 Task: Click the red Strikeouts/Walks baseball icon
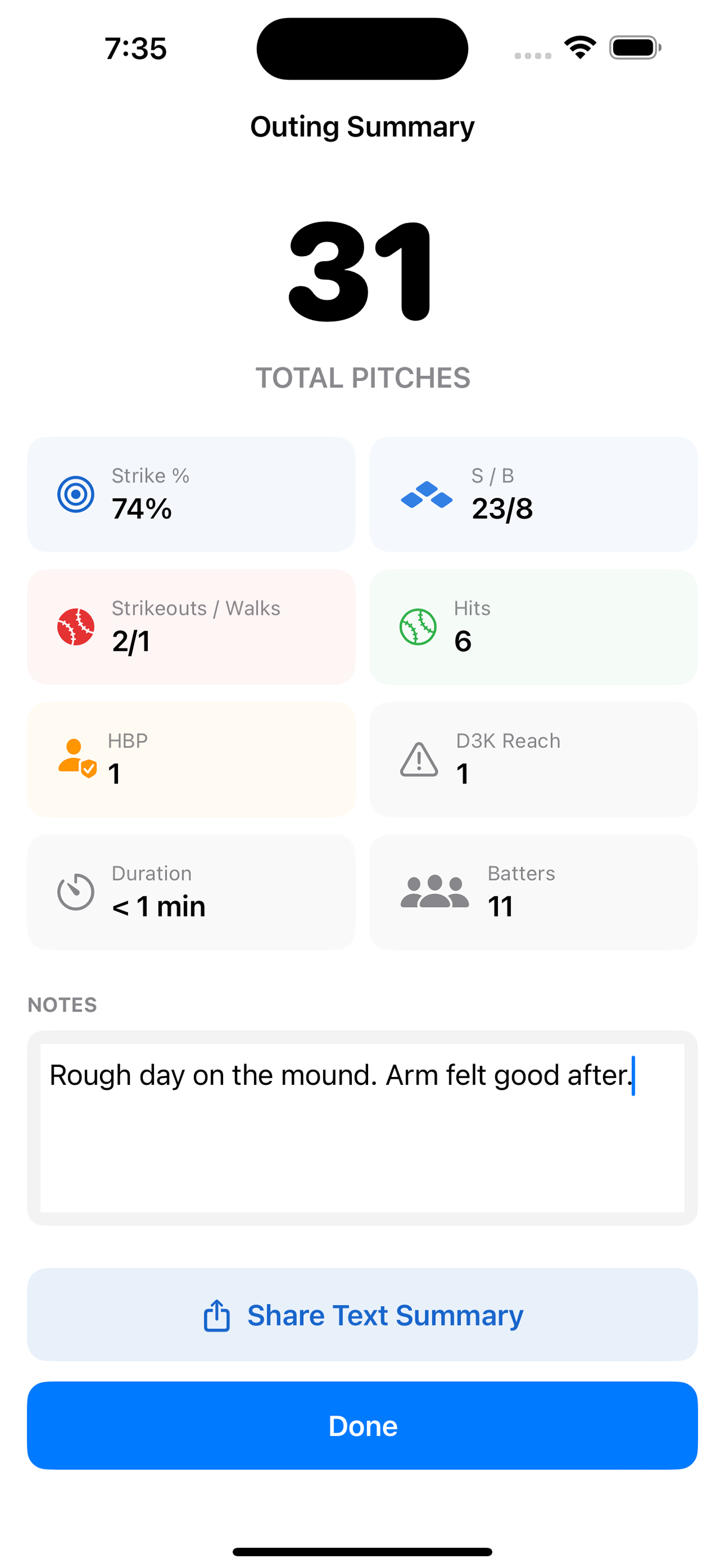point(75,627)
